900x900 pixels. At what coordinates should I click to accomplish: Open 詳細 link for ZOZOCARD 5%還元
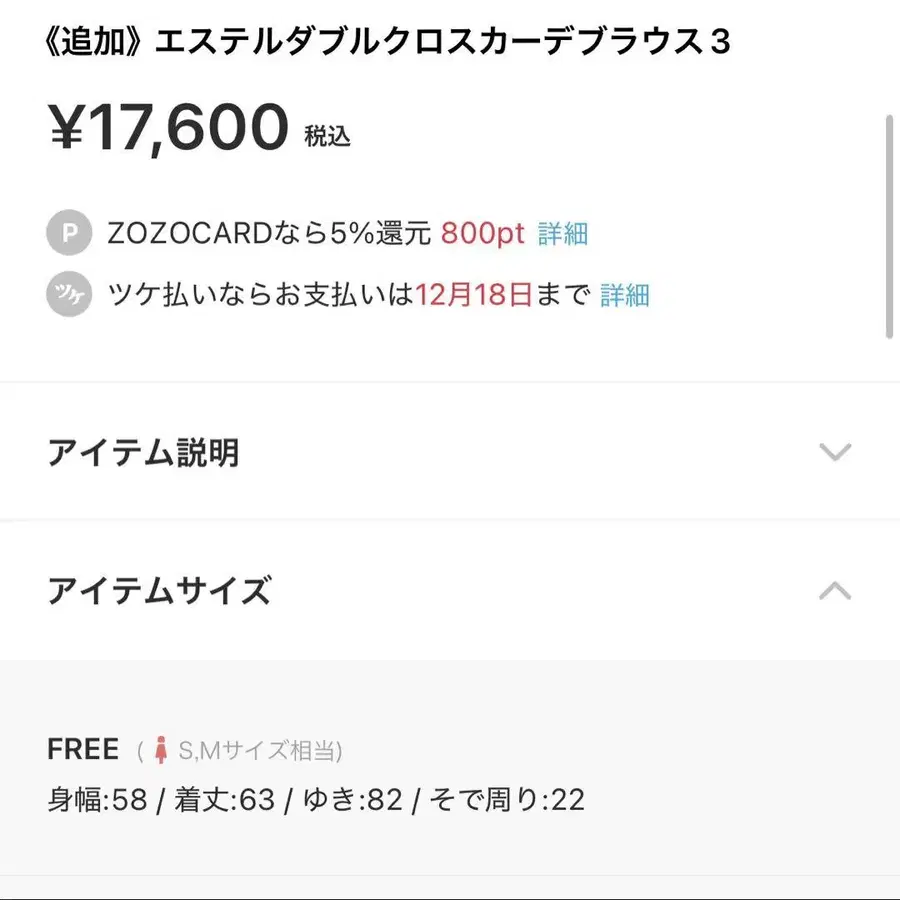point(563,234)
